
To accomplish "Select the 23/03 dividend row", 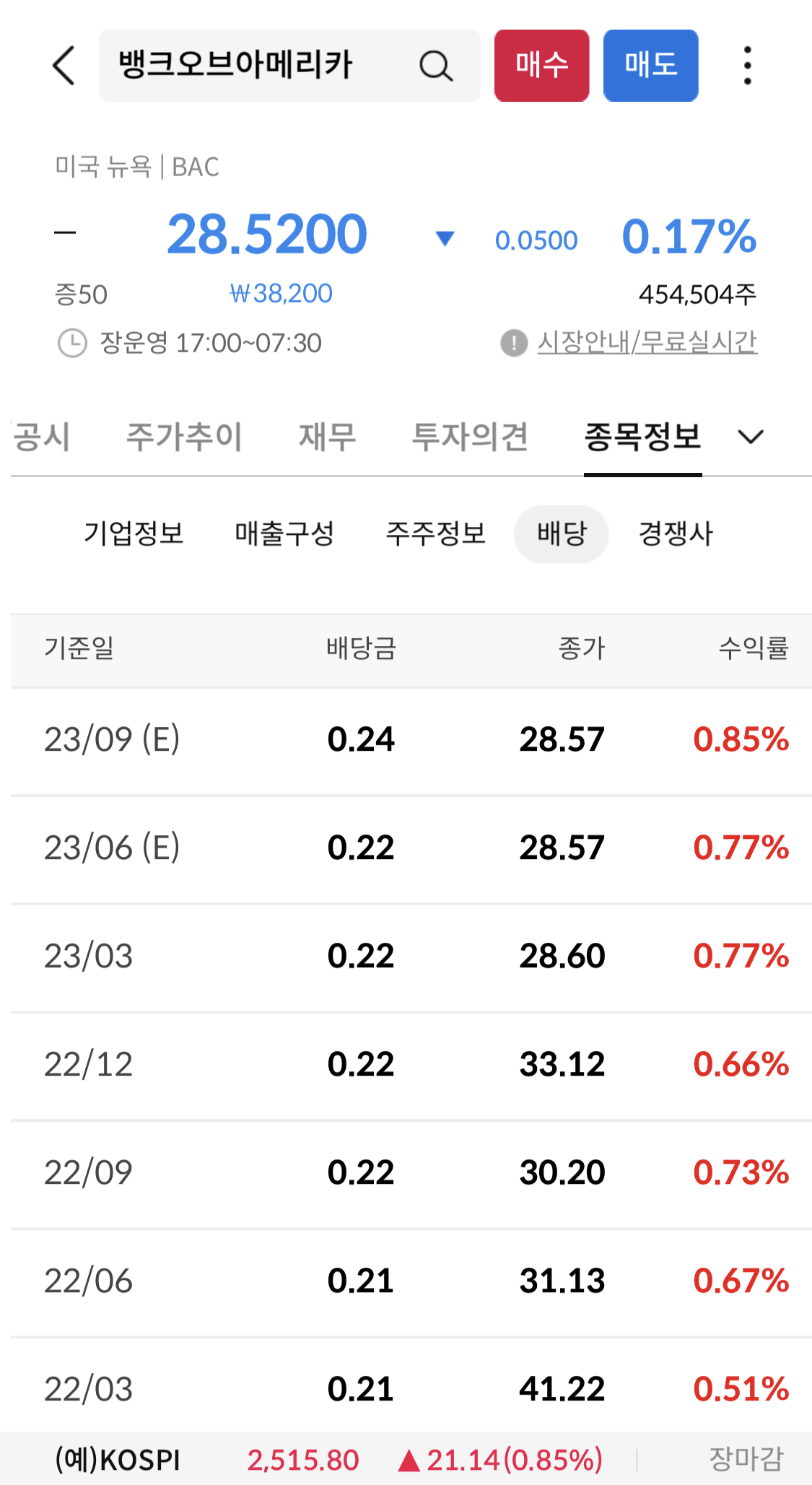I will pos(406,956).
